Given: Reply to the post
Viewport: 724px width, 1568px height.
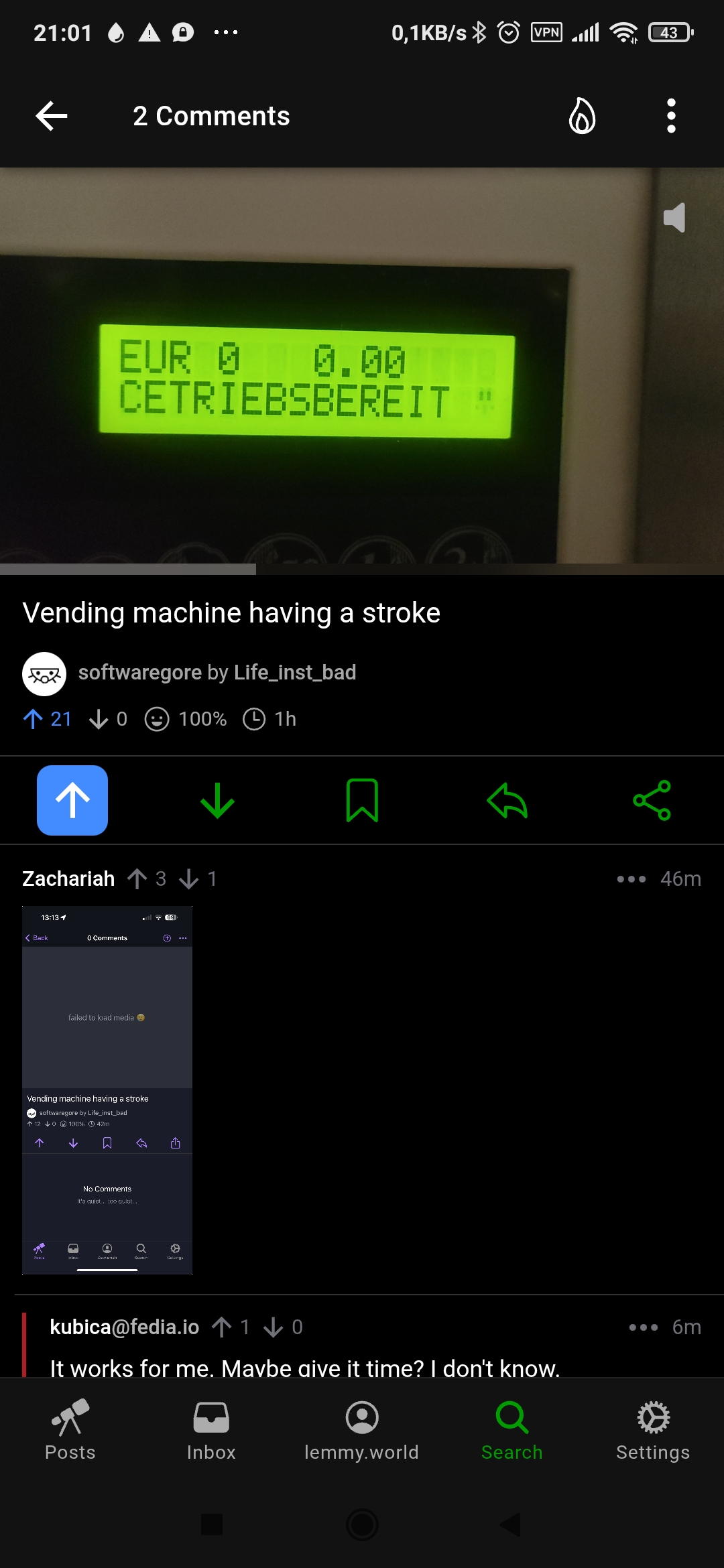Looking at the screenshot, I should click(x=507, y=800).
